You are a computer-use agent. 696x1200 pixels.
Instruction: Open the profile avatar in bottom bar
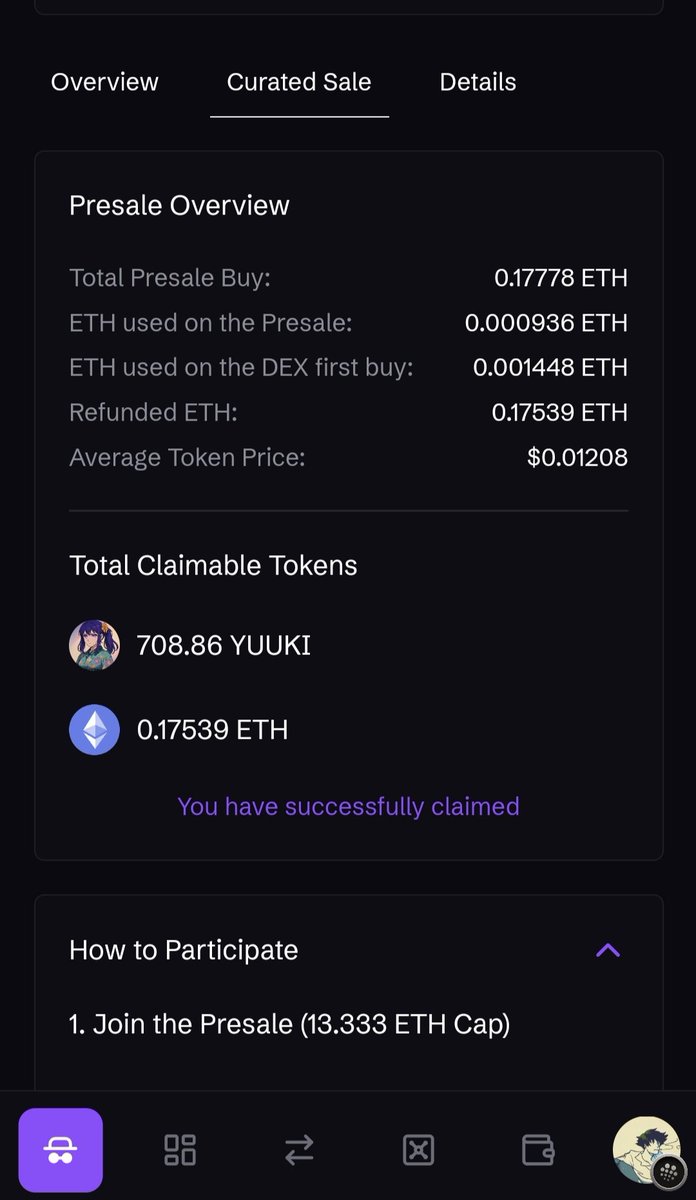pyautogui.click(x=646, y=1150)
